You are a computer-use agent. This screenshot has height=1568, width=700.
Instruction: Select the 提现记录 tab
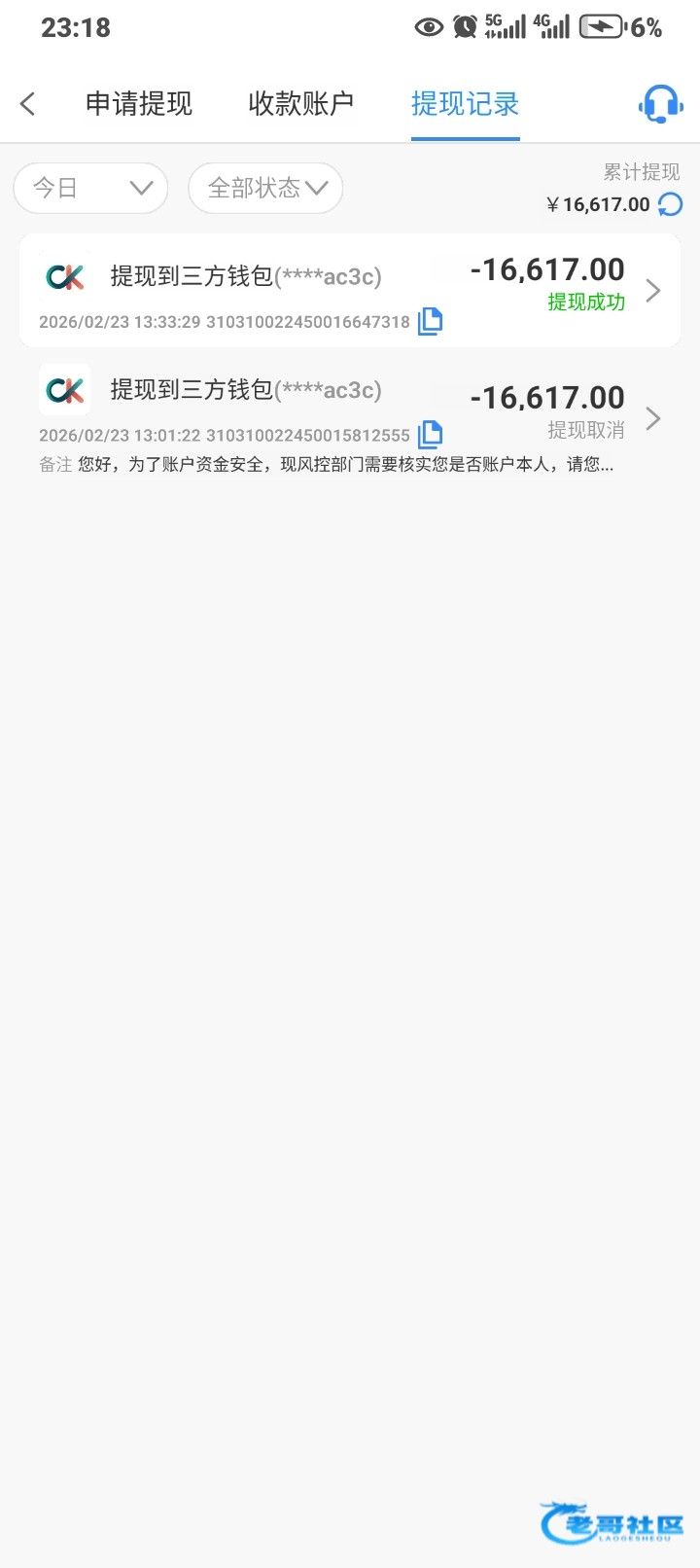point(465,104)
